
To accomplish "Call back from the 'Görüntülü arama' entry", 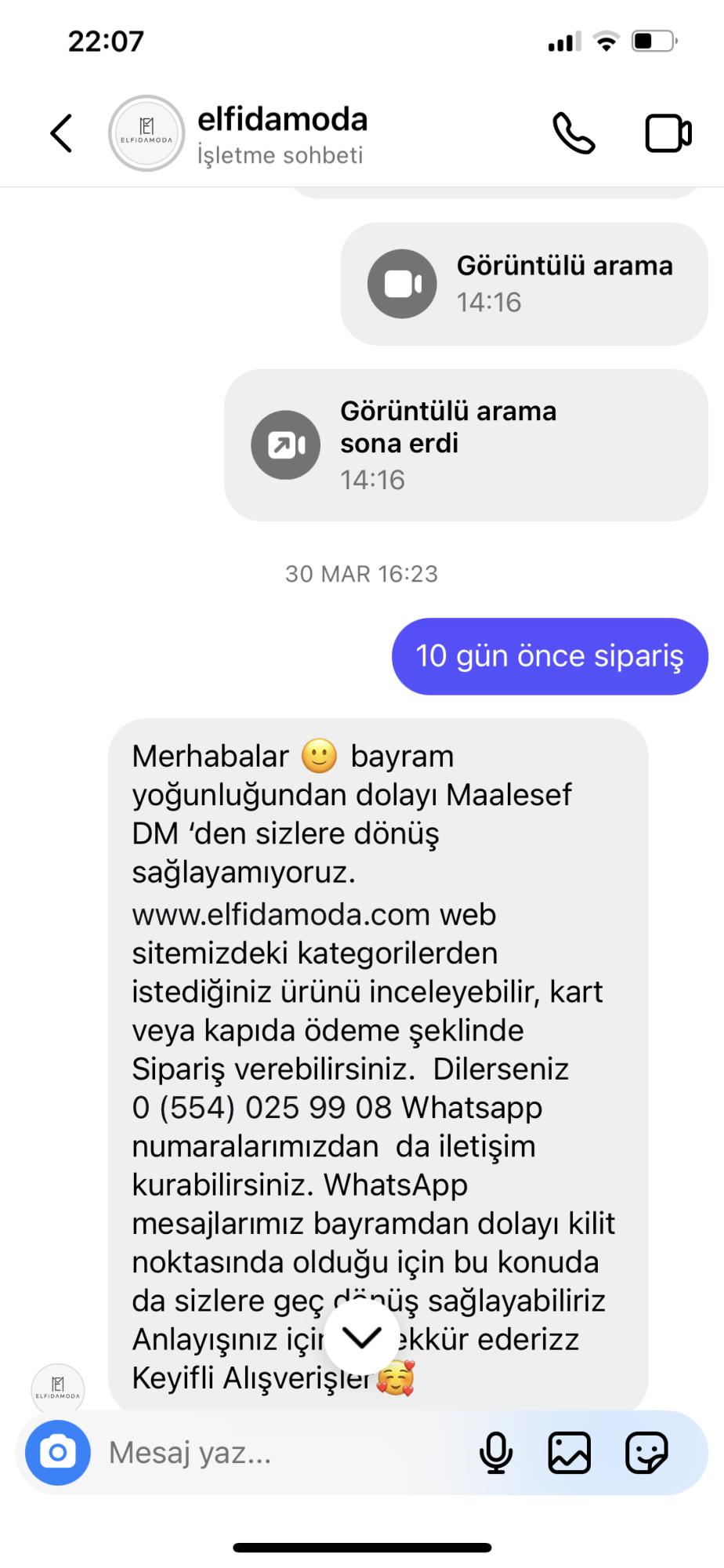I will tap(523, 284).
